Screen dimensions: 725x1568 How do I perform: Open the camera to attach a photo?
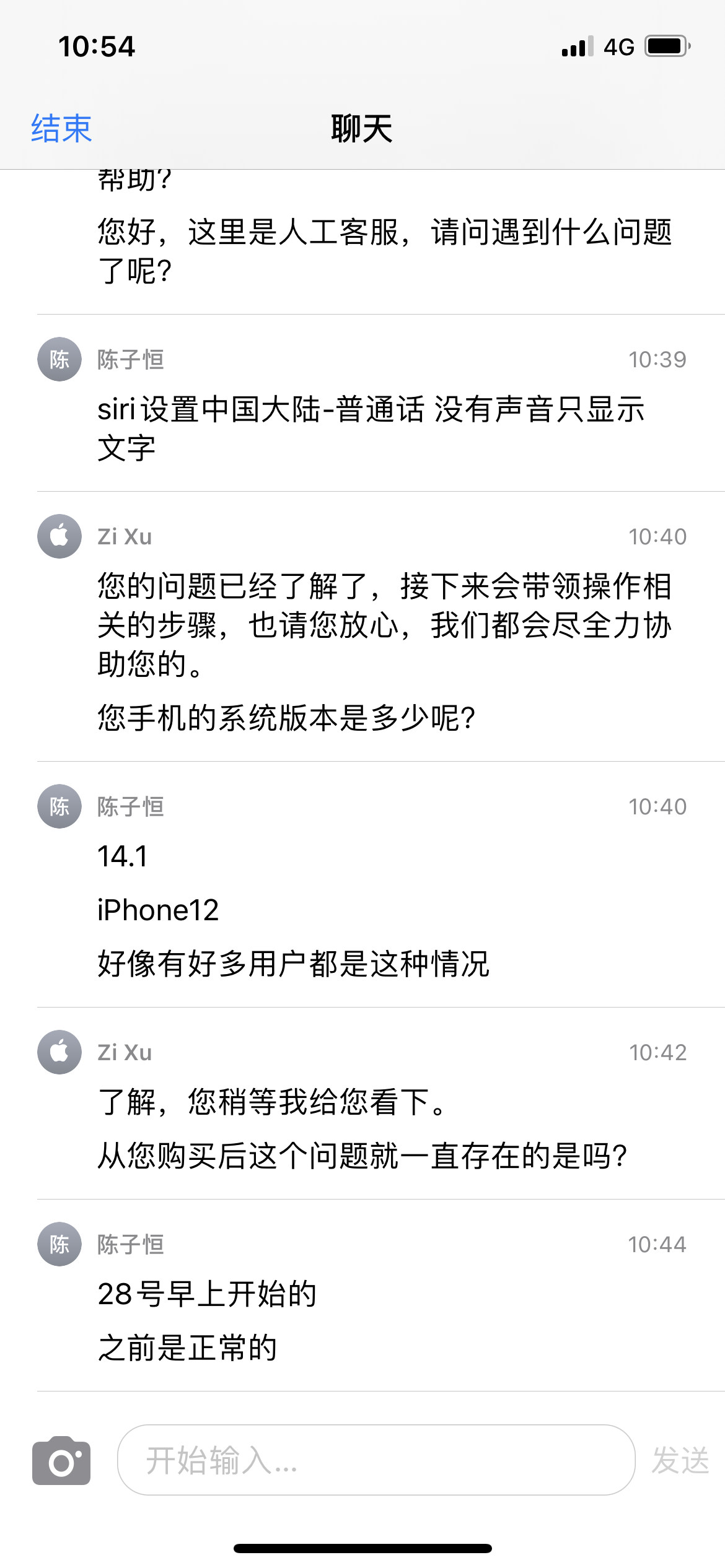61,1461
